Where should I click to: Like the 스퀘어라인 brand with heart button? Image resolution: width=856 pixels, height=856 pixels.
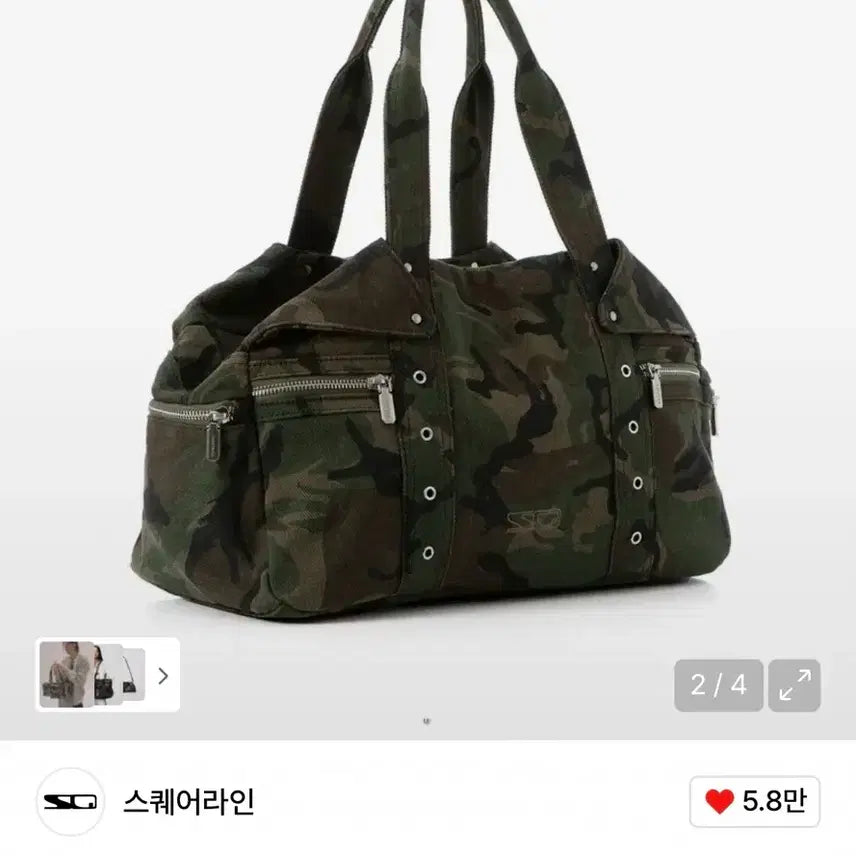755,801
